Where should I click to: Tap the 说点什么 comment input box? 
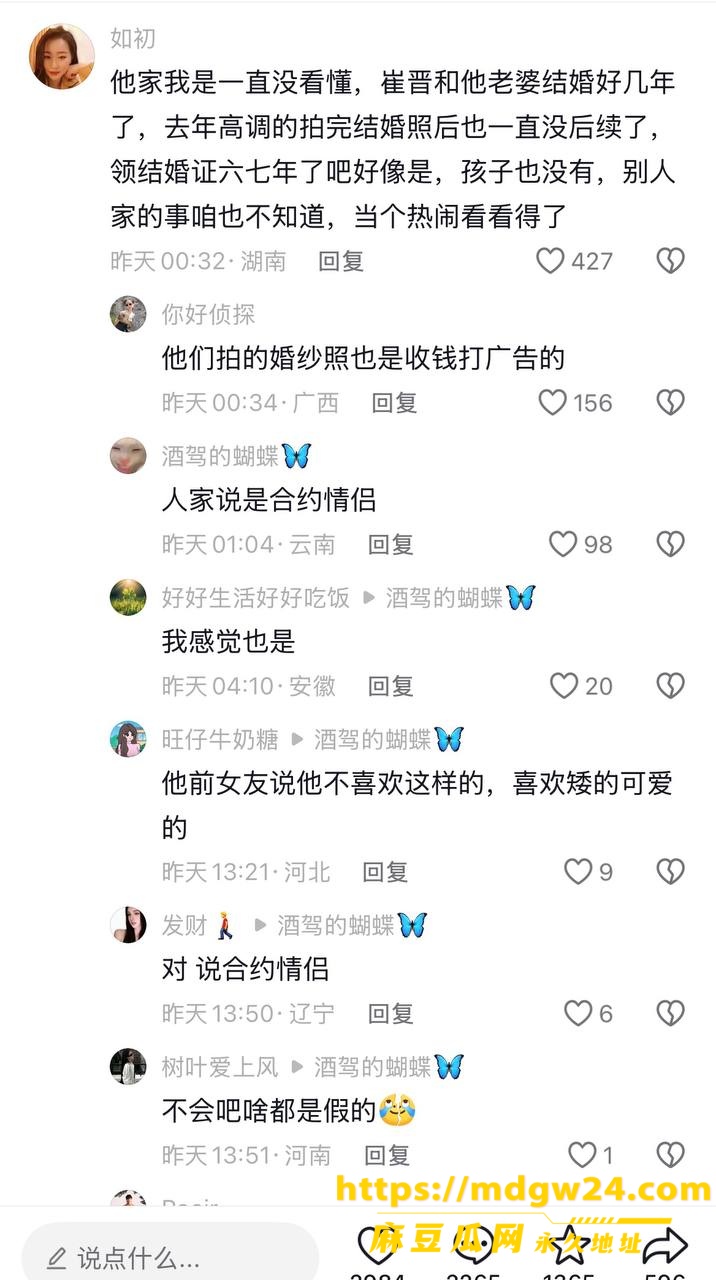[x=170, y=1254]
